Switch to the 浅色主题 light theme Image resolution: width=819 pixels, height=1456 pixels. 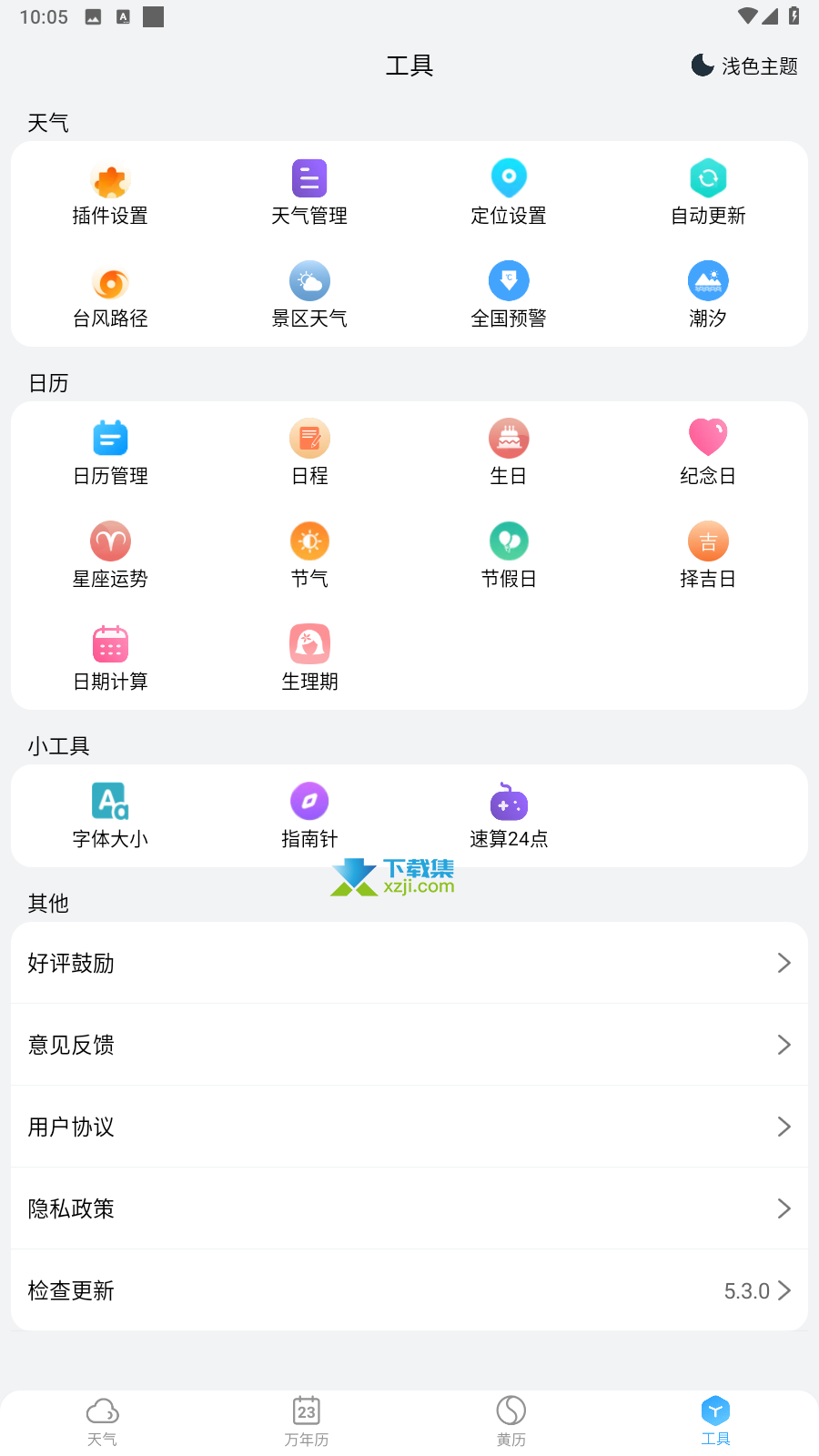click(744, 66)
